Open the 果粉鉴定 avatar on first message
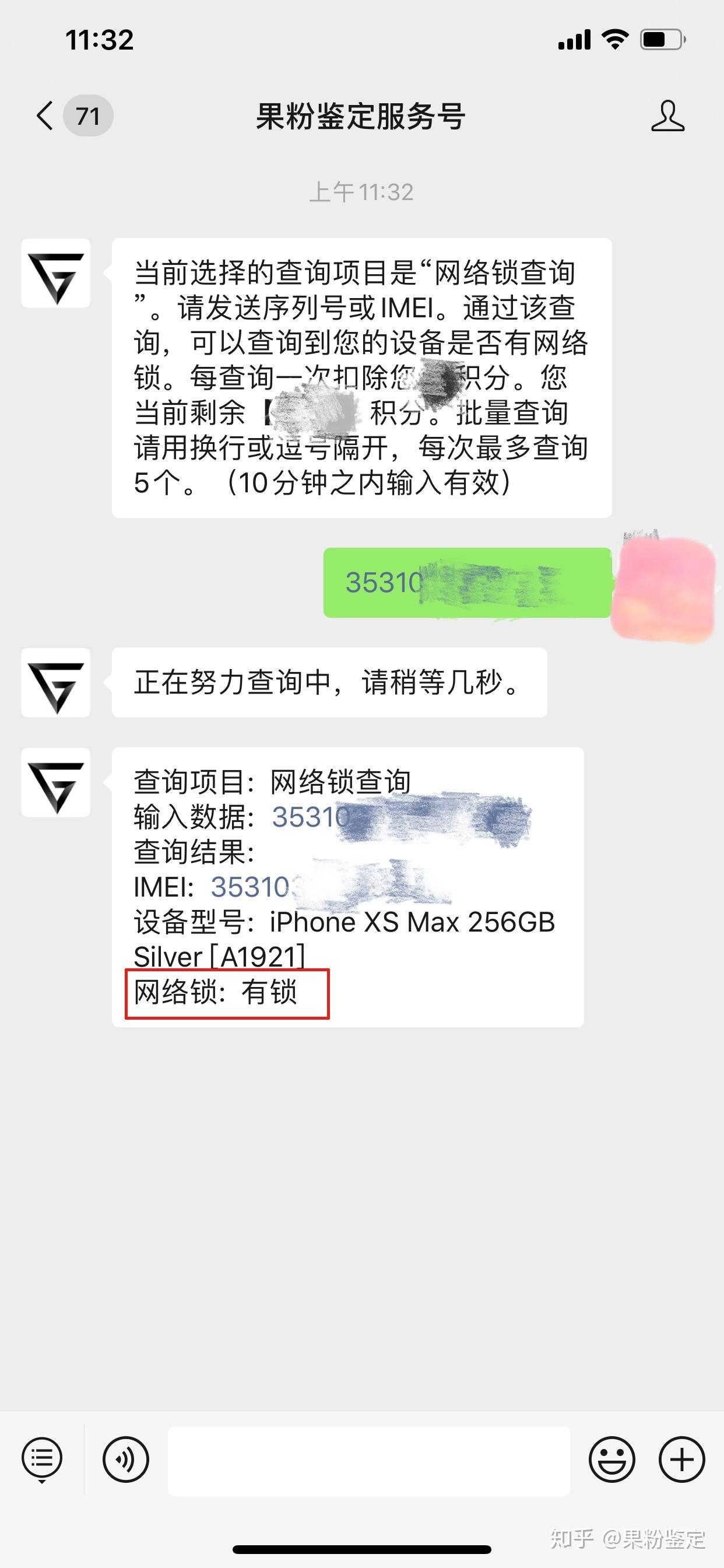This screenshot has height=1568, width=724. 56,274
